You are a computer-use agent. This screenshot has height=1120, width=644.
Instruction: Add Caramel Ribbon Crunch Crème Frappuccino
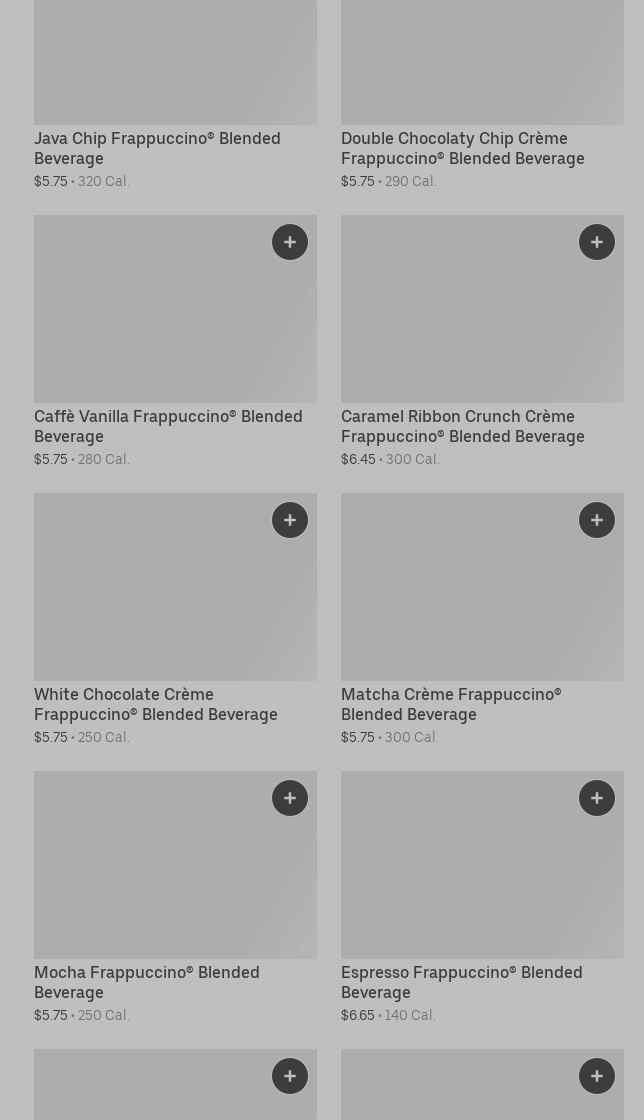point(597,242)
